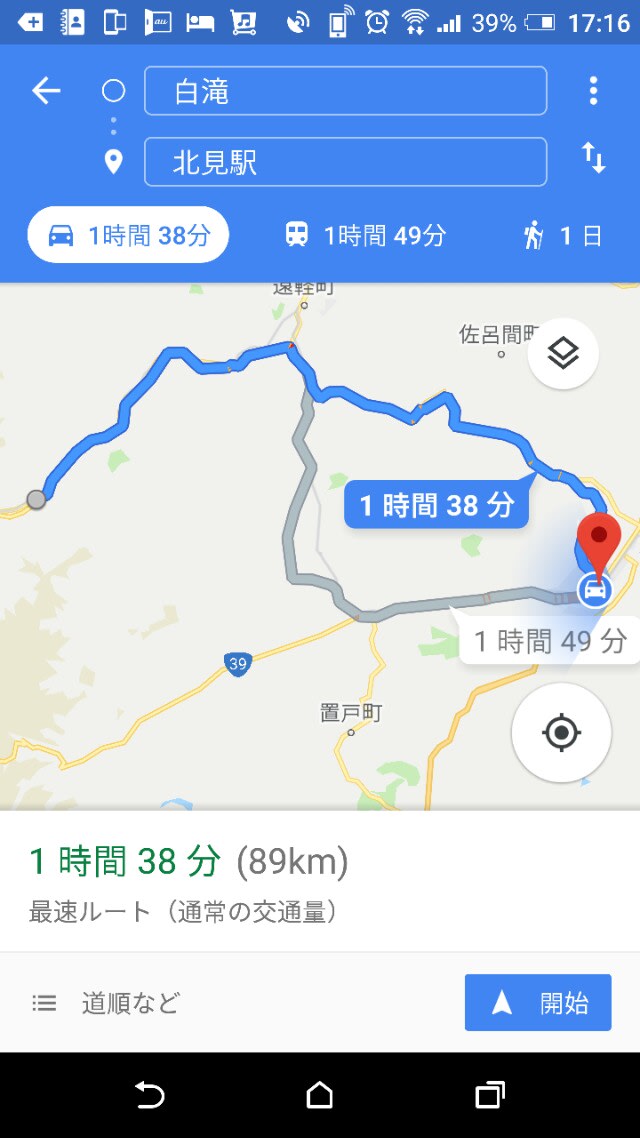The image size is (640, 1138).
Task: Switch to the transit tab 1時間 49分
Action: [365, 236]
